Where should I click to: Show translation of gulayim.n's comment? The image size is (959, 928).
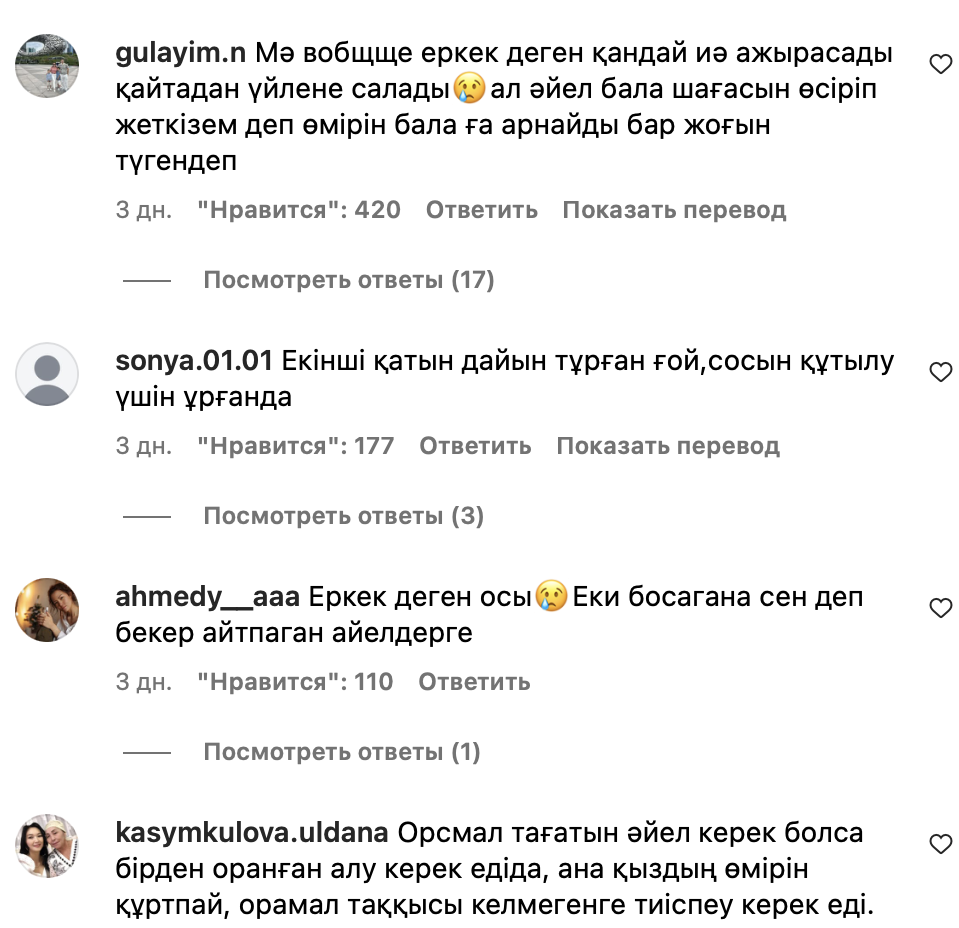(673, 210)
